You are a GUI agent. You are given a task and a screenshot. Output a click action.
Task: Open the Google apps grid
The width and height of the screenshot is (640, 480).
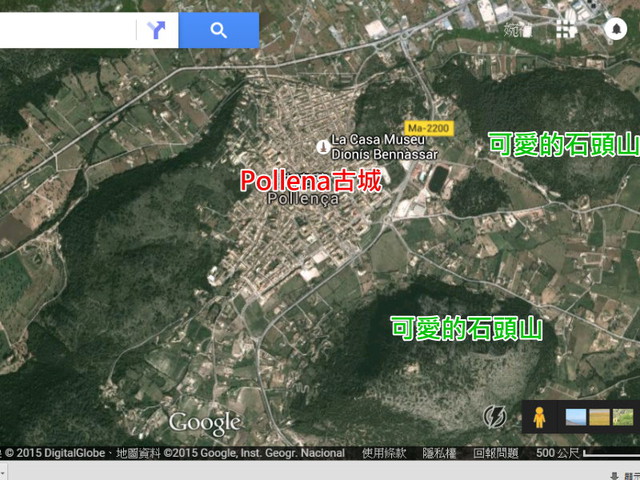(566, 28)
